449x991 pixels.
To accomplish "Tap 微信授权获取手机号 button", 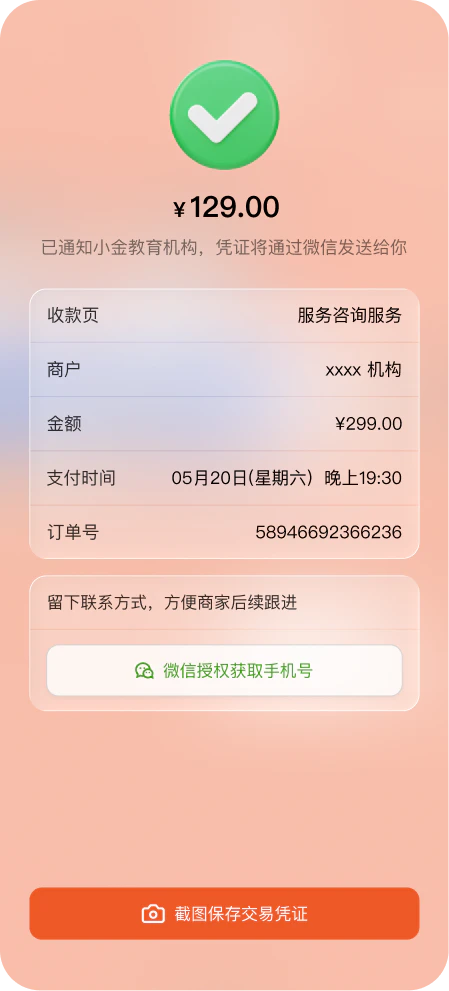I will tap(224, 671).
